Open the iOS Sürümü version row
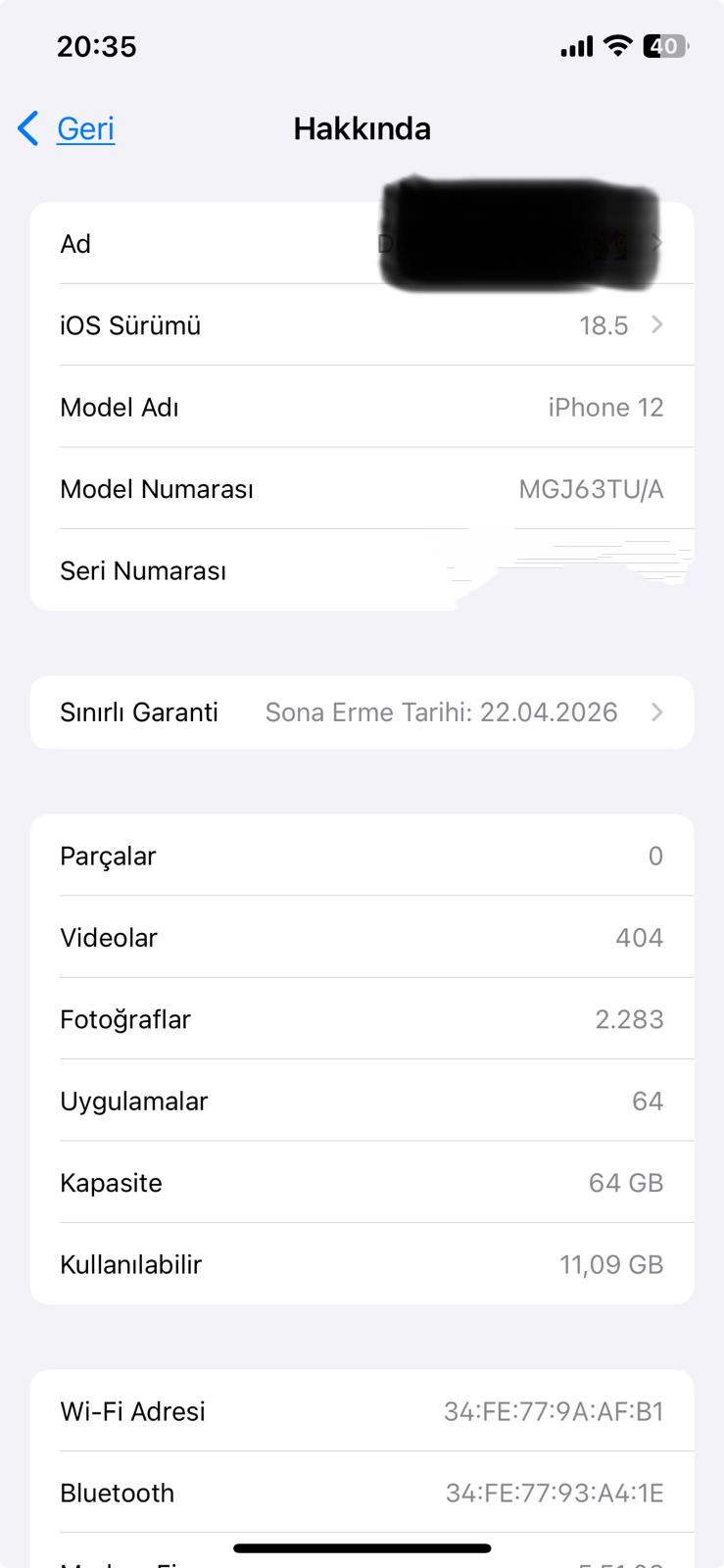Viewport: 724px width, 1568px height. (x=362, y=325)
